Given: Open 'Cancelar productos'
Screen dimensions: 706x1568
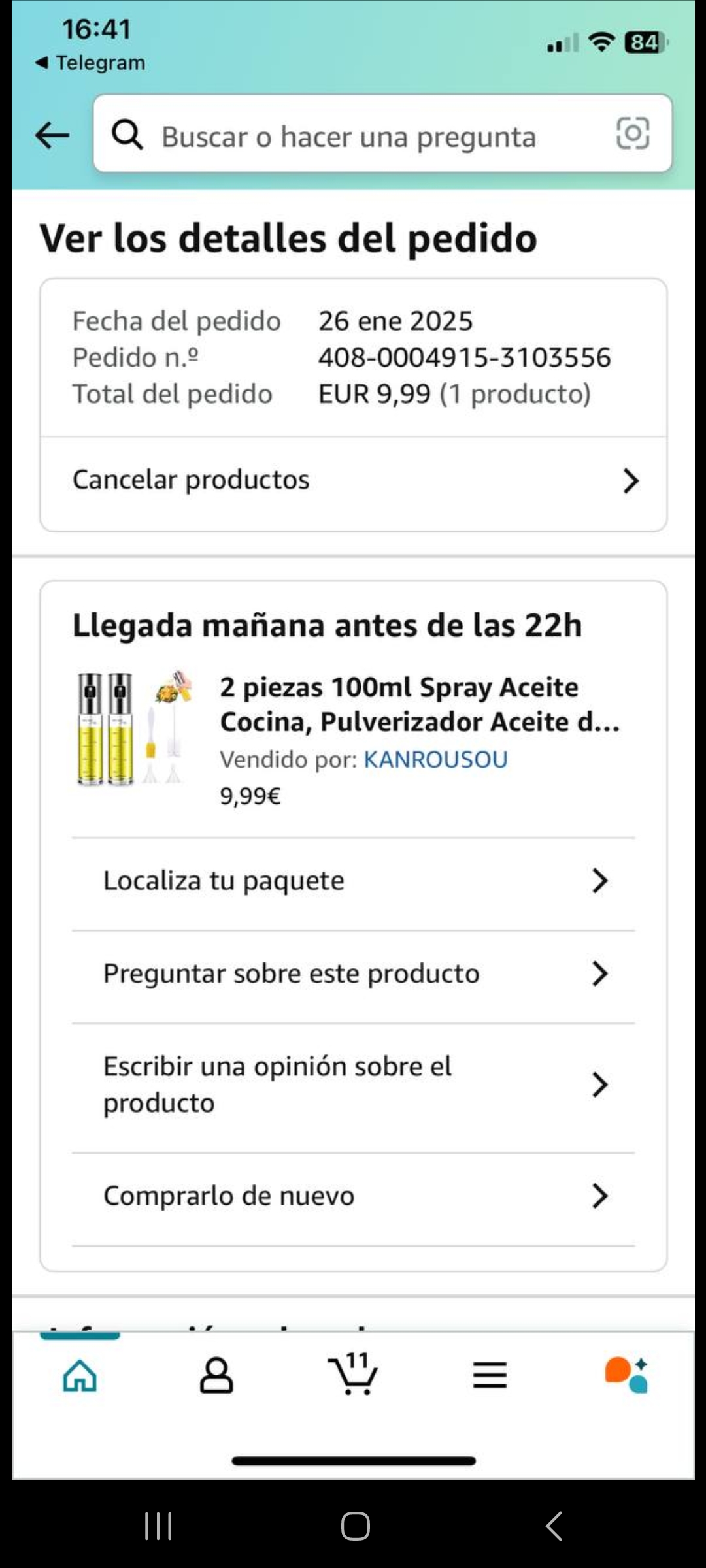Looking at the screenshot, I should coord(353,480).
